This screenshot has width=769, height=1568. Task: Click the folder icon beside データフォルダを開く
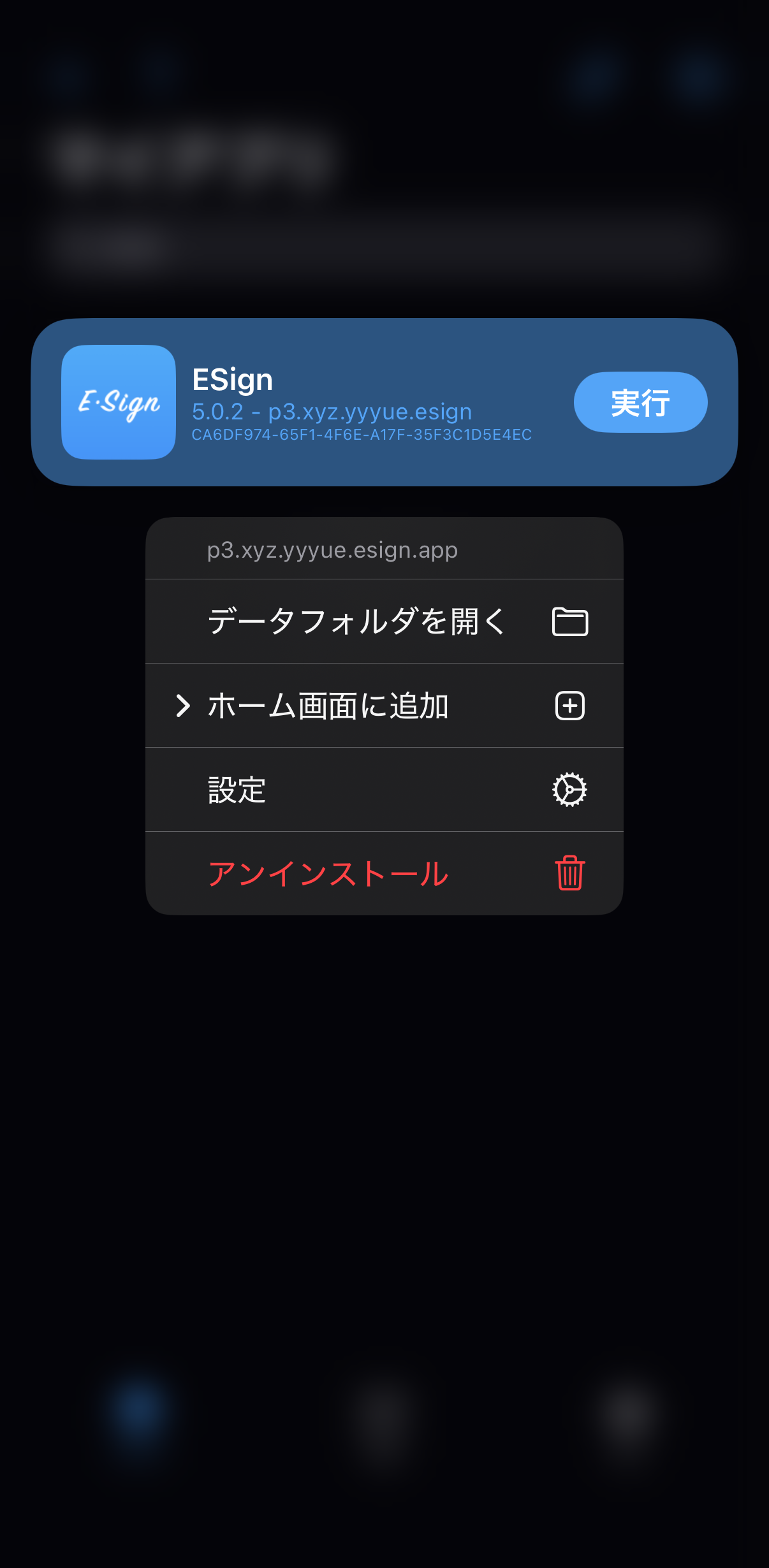tap(569, 621)
